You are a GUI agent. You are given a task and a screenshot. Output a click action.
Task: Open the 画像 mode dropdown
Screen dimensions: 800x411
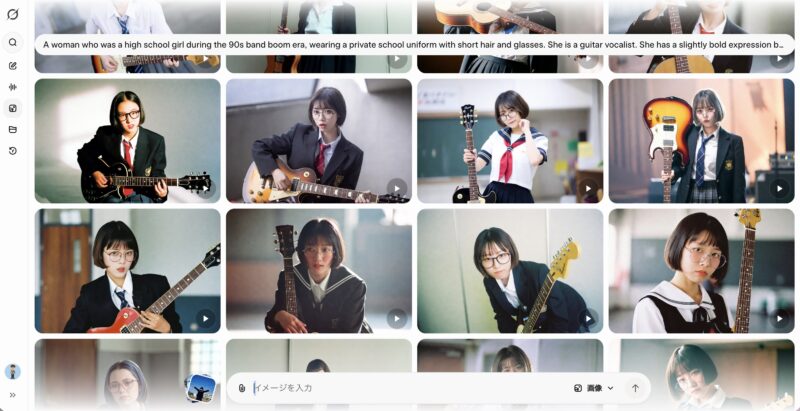coord(594,388)
